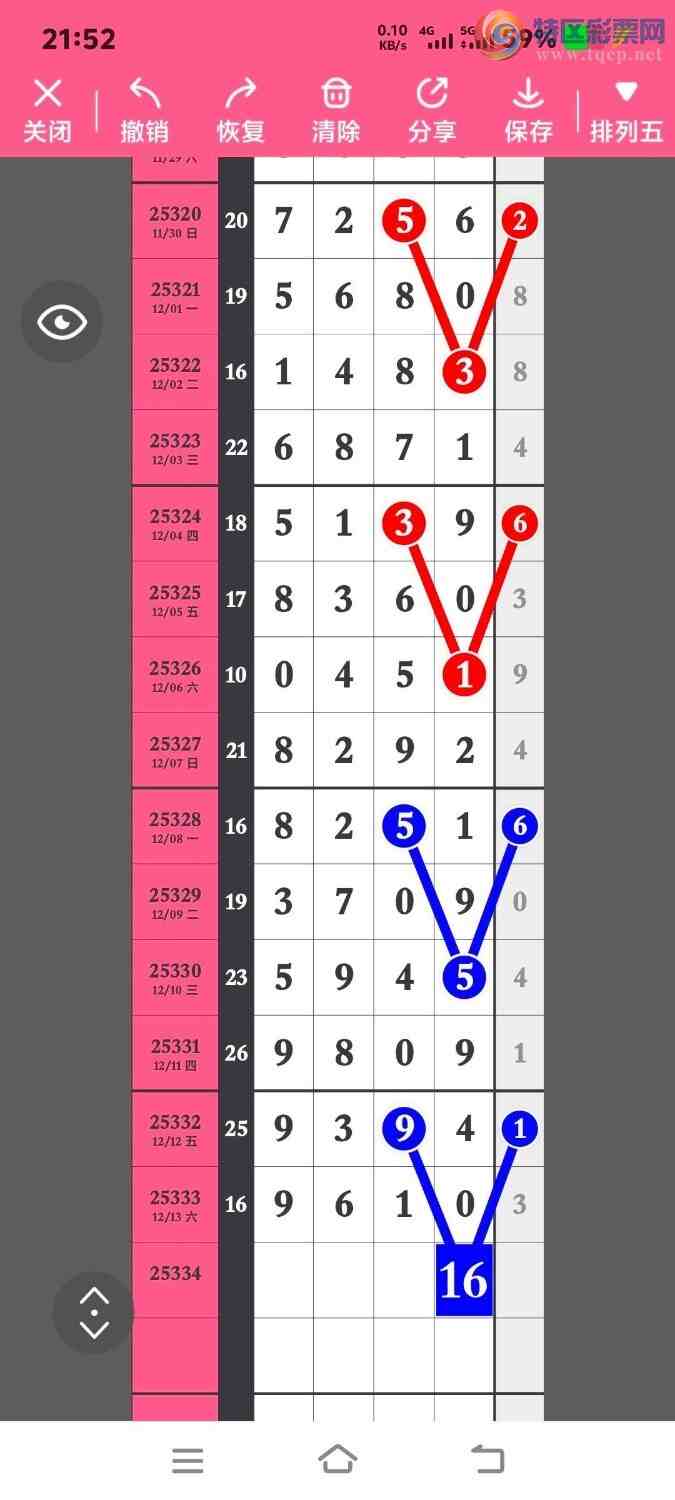Tap the up-down scroll jump button
675x1500 pixels.
tap(94, 1313)
